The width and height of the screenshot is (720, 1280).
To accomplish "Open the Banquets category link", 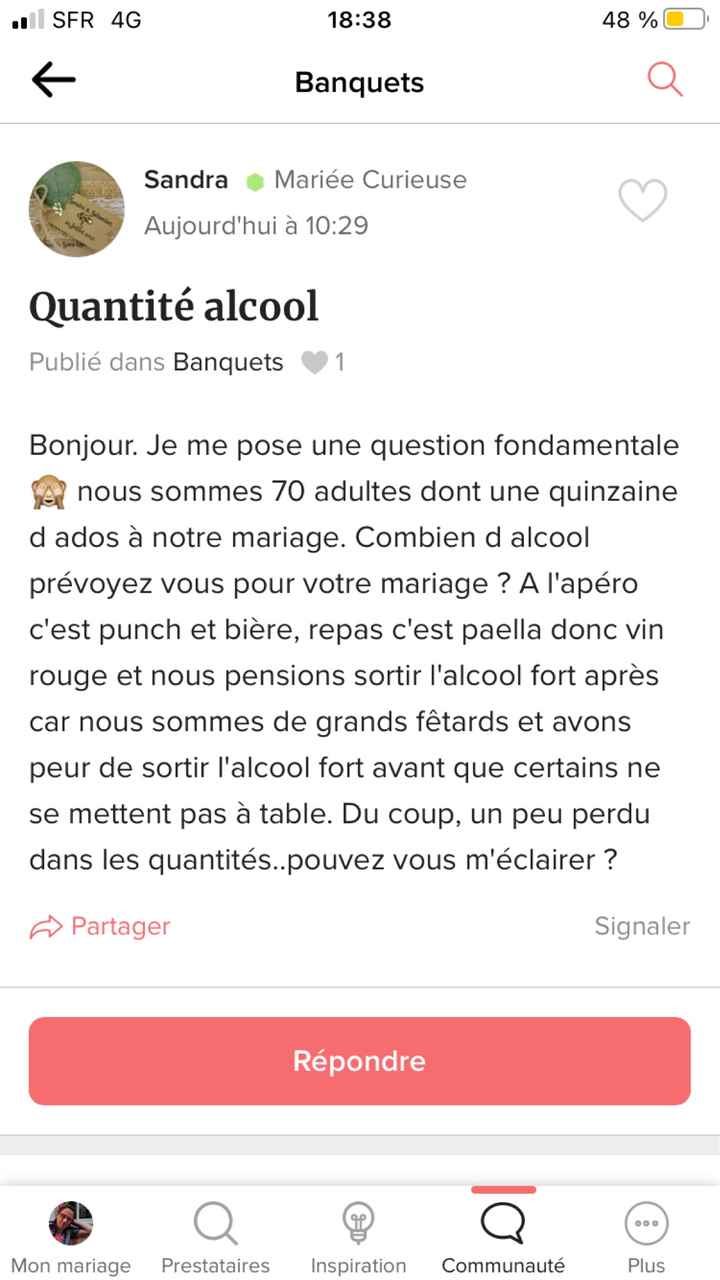I will [228, 363].
